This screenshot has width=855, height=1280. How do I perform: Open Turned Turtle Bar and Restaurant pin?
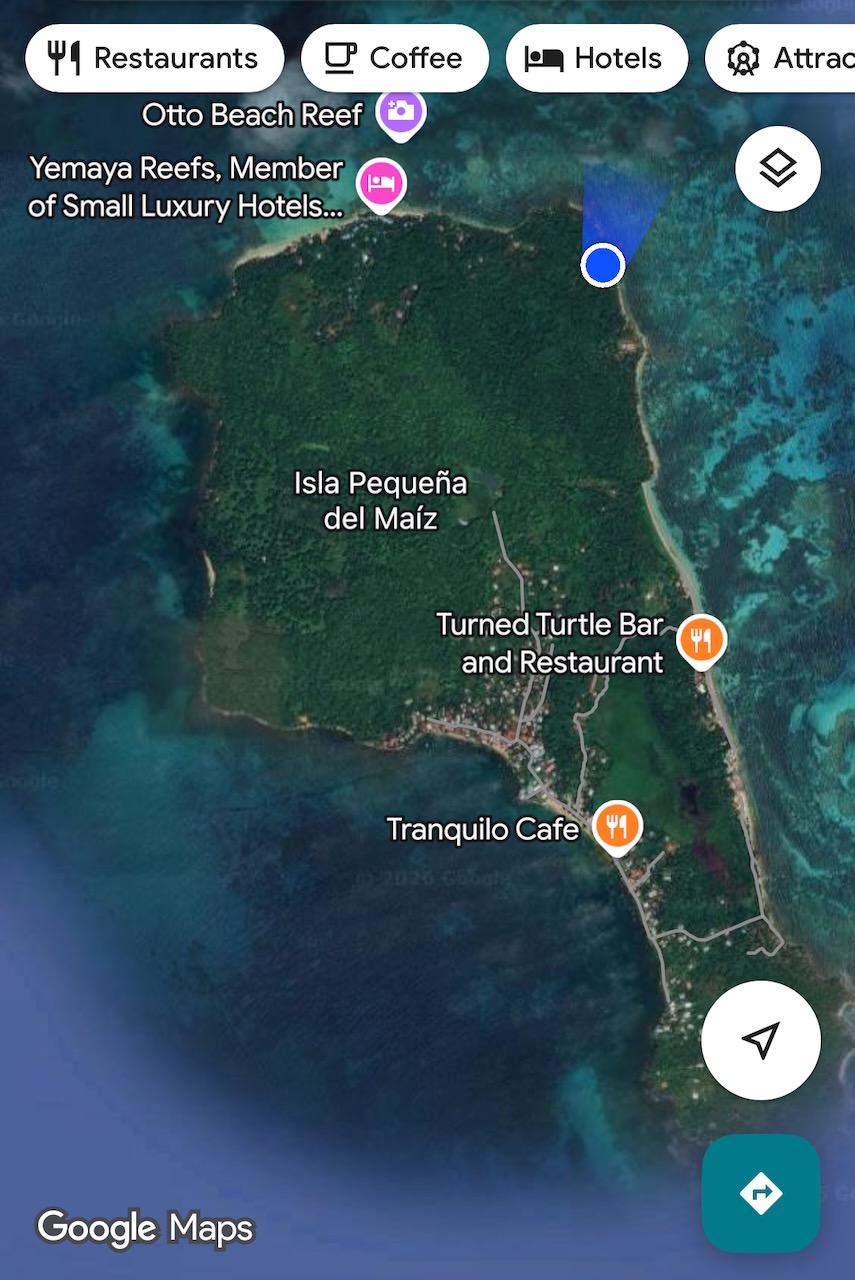tap(701, 638)
